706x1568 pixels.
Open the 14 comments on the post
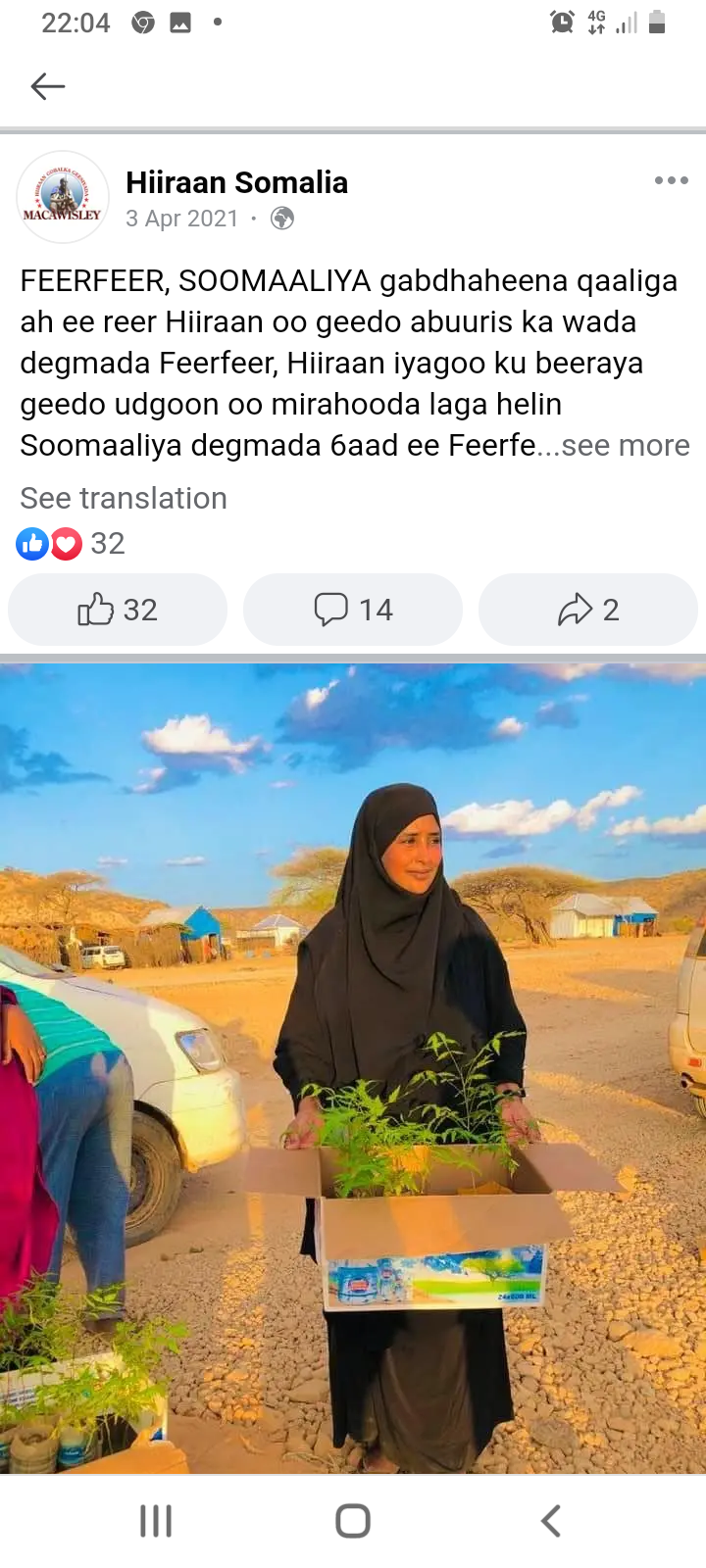[x=353, y=610]
